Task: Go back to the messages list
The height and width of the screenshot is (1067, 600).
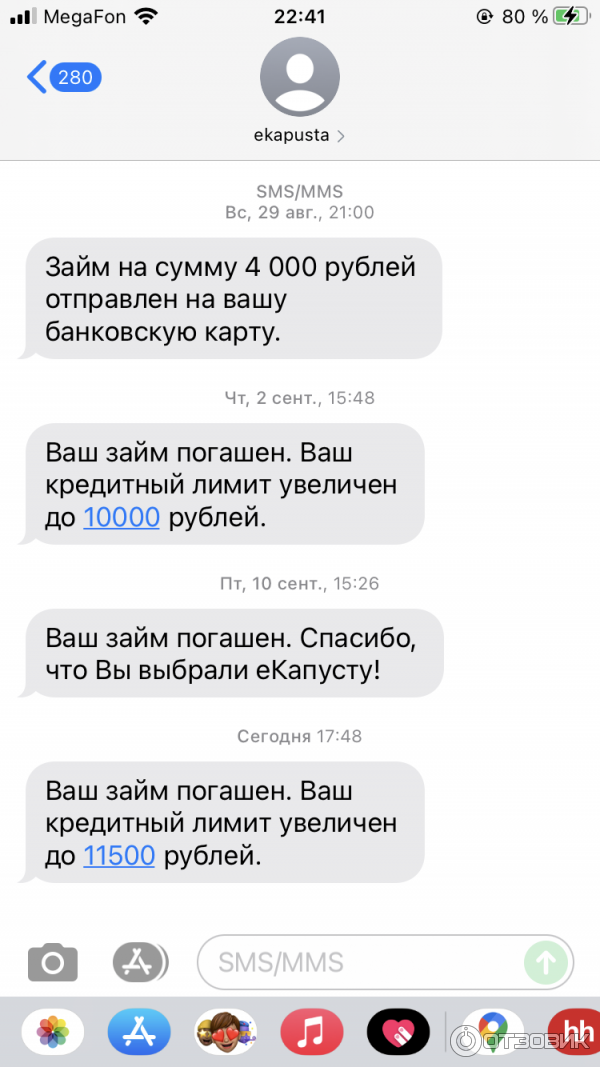Action: 62,77
